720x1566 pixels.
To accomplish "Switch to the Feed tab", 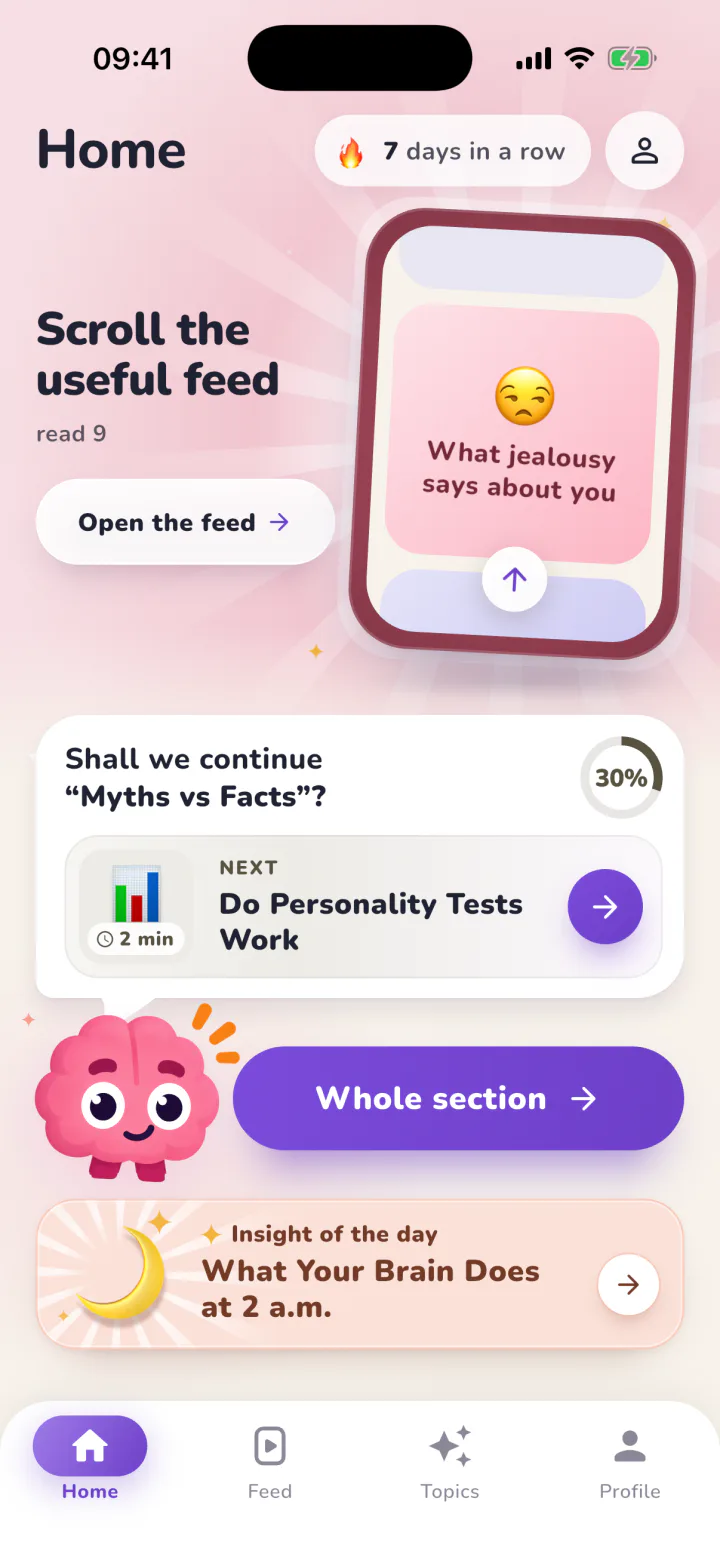I will coord(270,1463).
